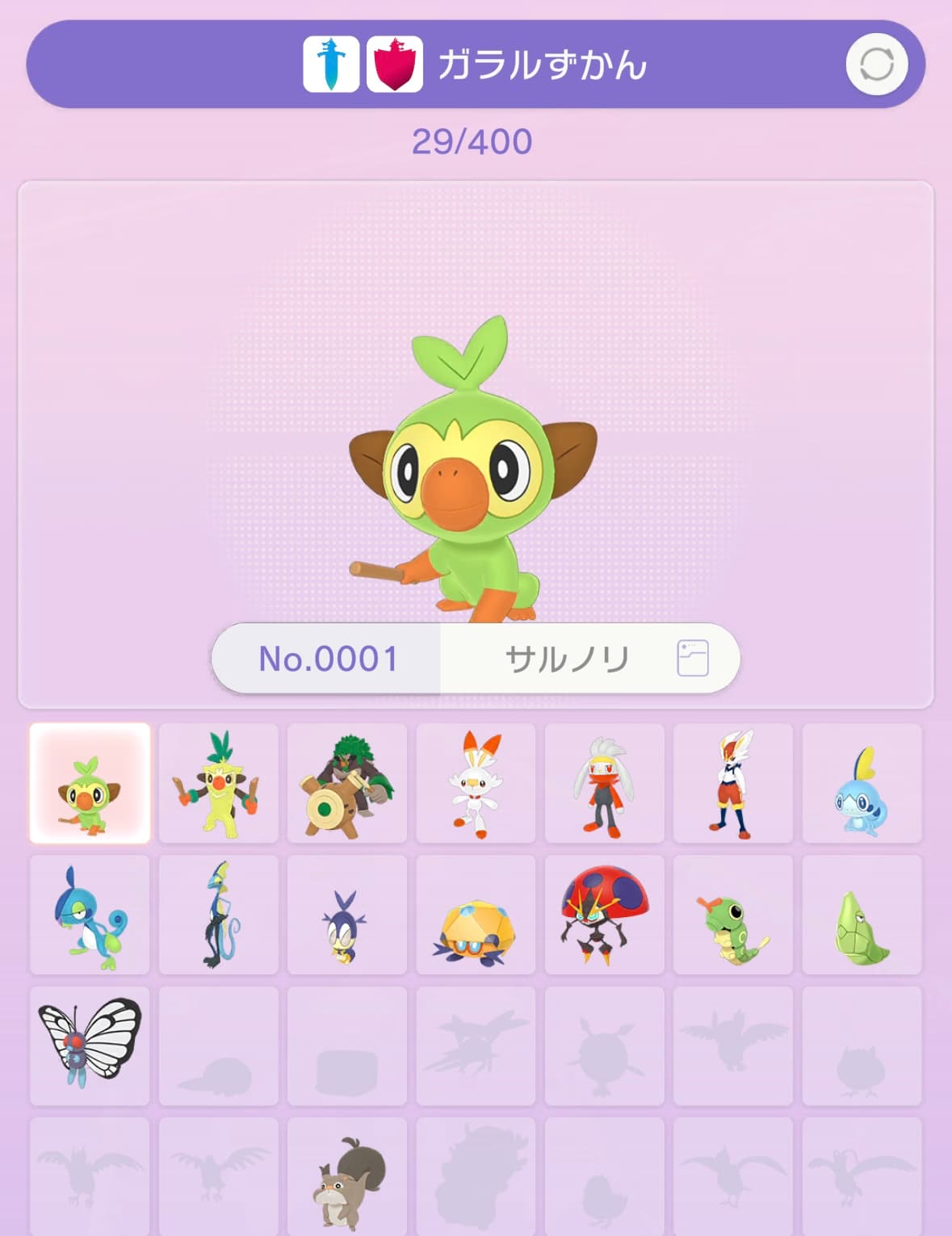Screen dimensions: 952x1236
Task: Select Raboot in the grid
Action: [x=604, y=783]
